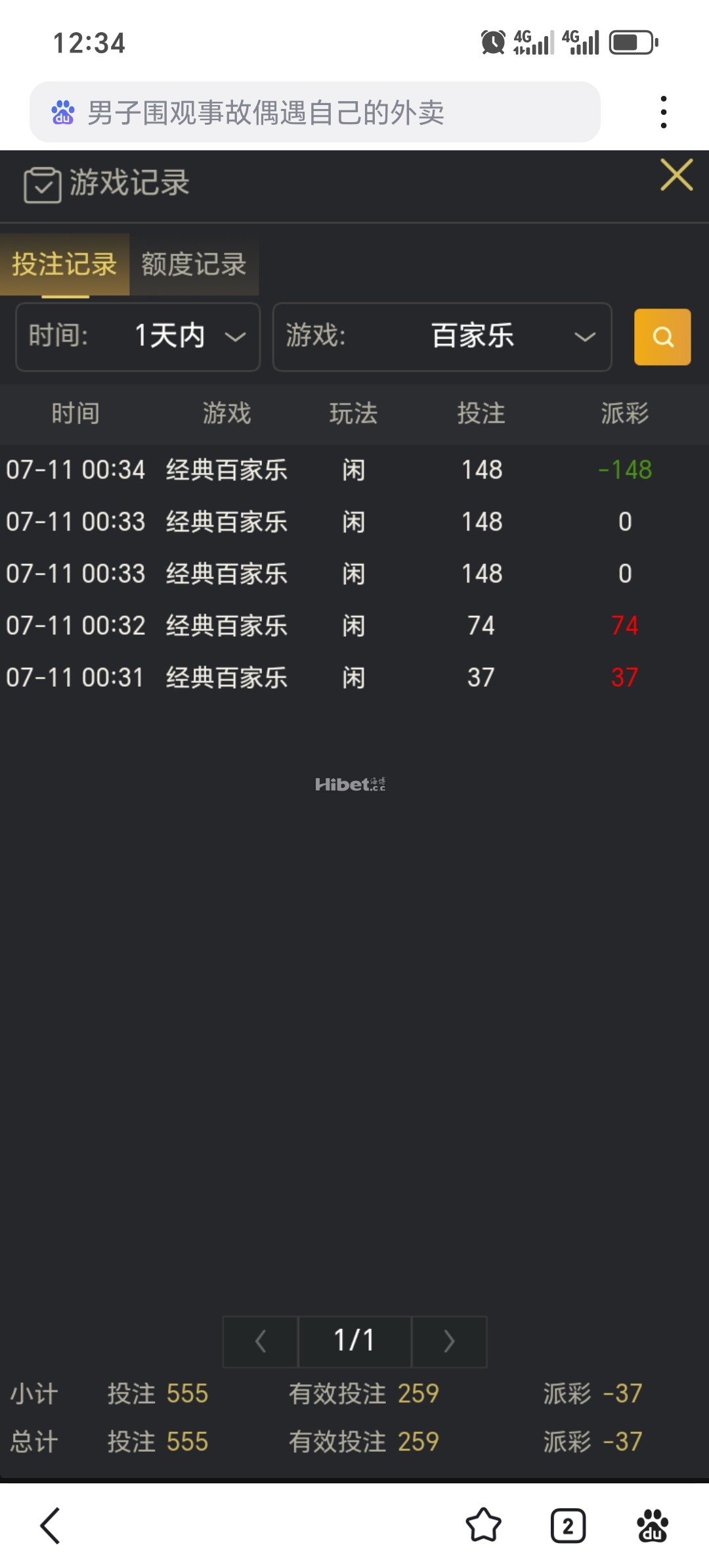Select the 07-11 00:34 betting record row
This screenshot has height=1568, width=709.
[328, 469]
